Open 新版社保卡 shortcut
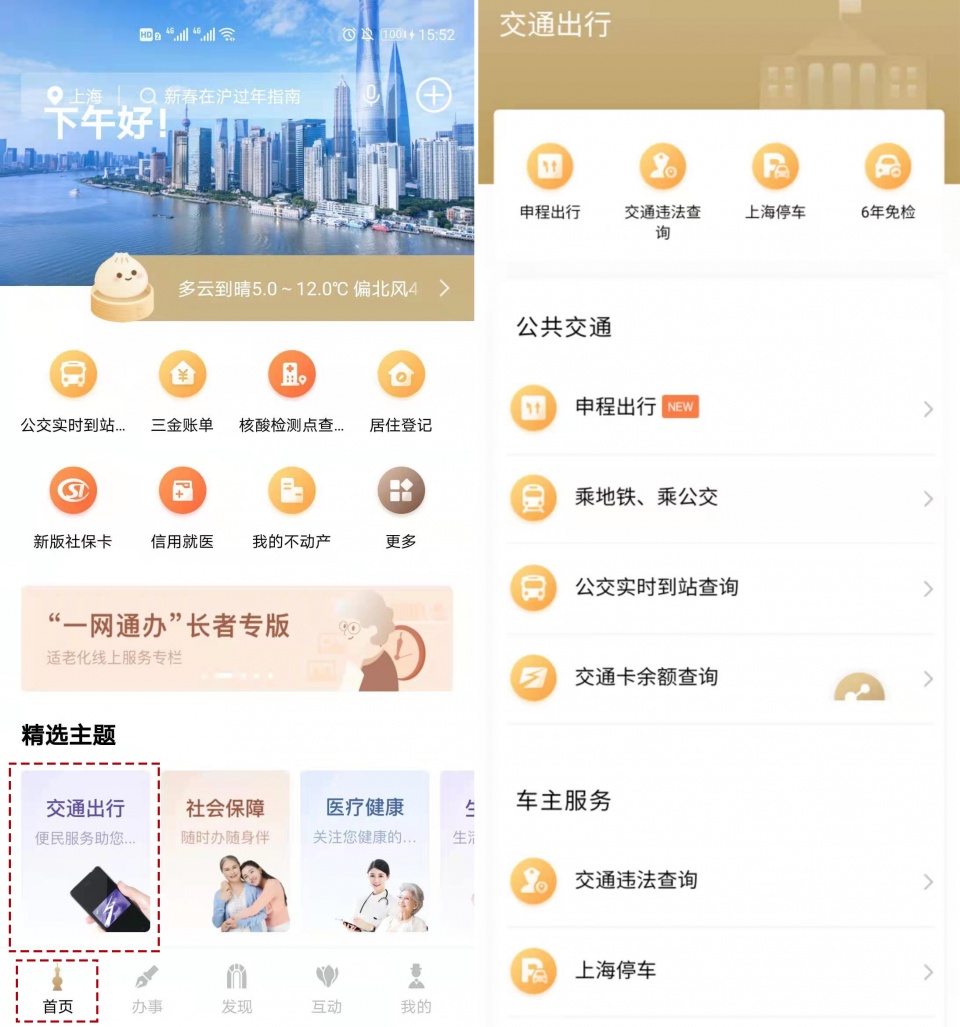Viewport: 960px width, 1027px height. [73, 508]
